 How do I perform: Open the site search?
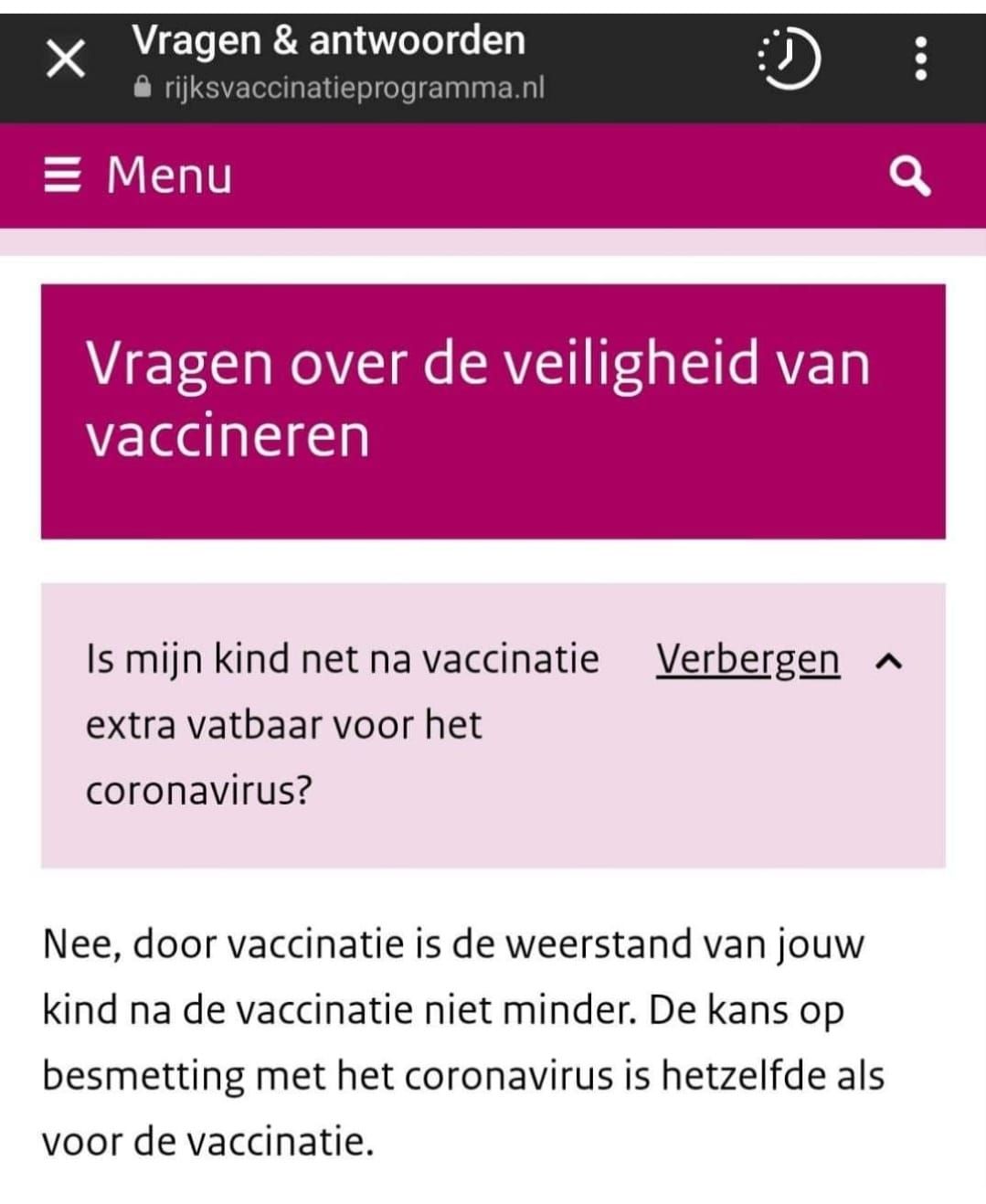click(x=909, y=176)
